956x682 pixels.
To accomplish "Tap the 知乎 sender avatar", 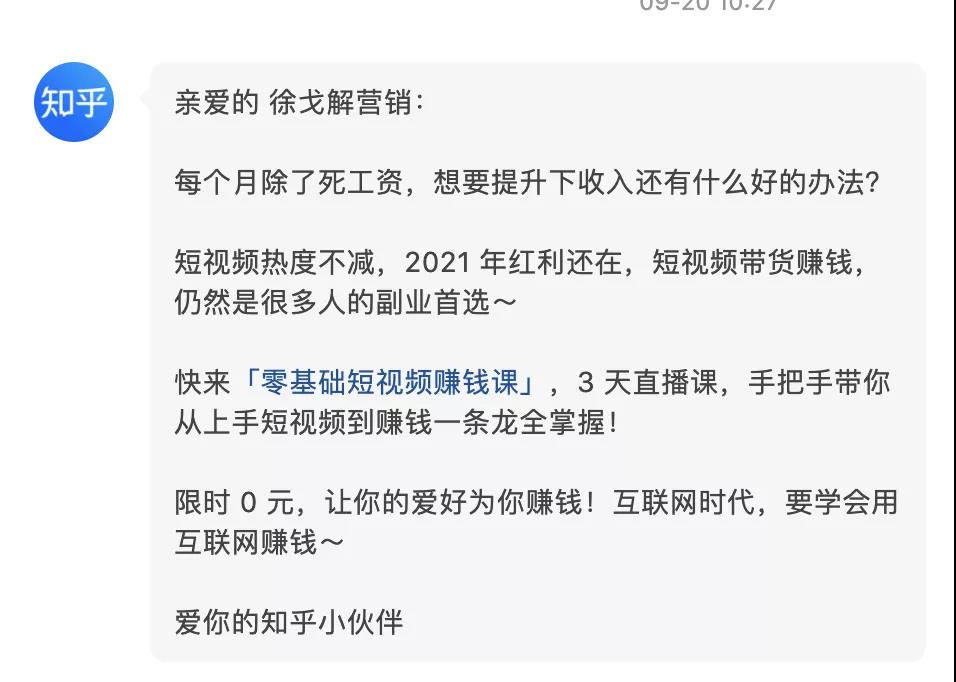I will click(74, 102).
